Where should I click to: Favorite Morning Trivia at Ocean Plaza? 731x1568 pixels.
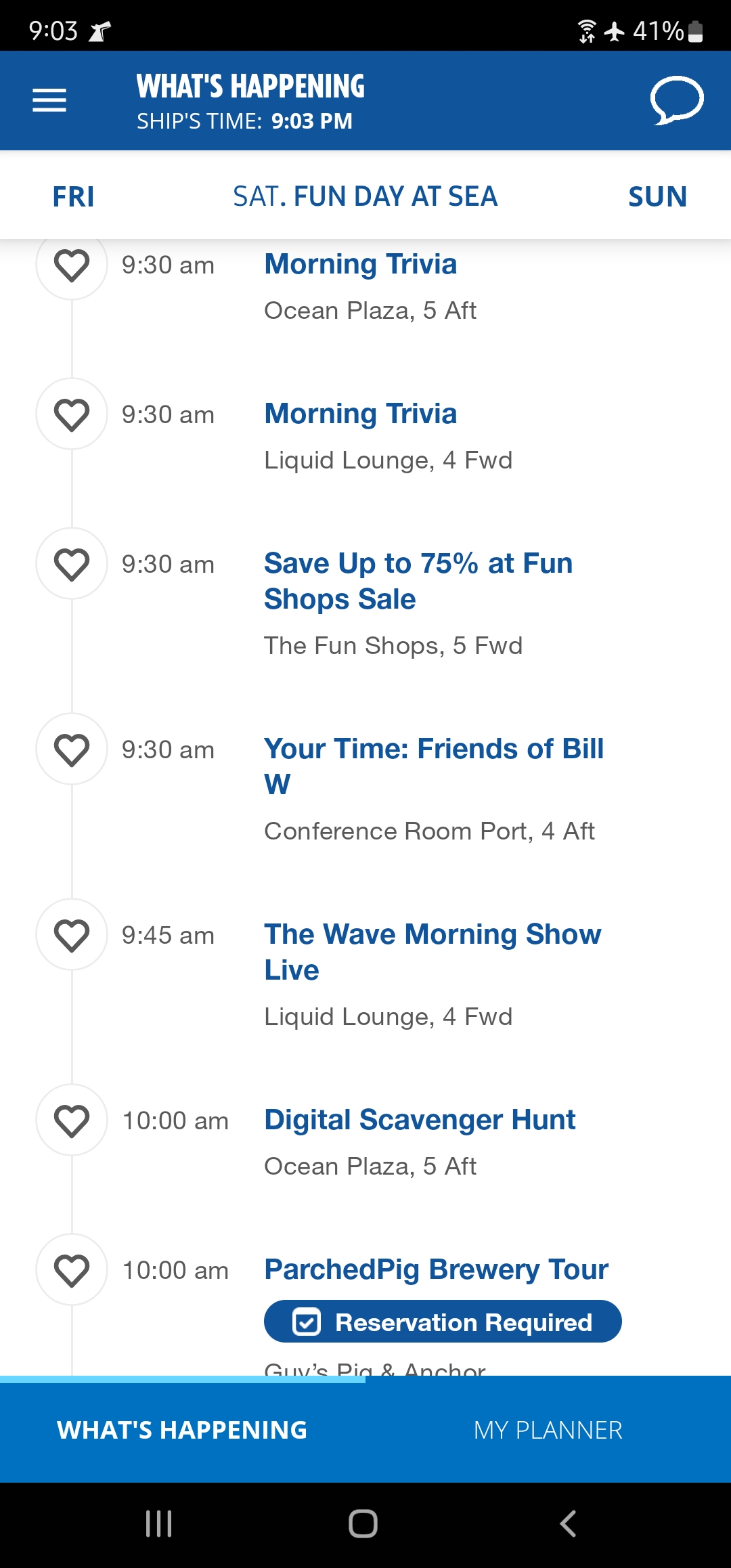coord(72,265)
